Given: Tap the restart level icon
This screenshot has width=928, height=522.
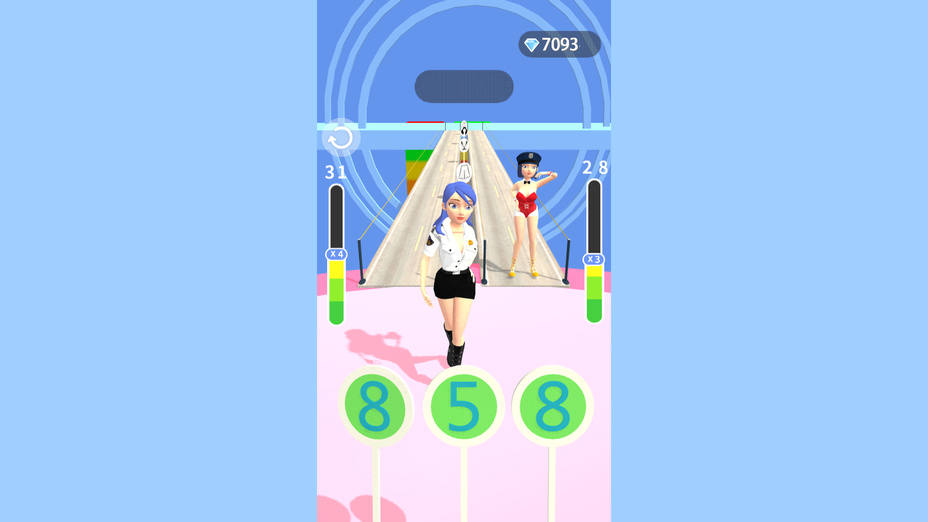Looking at the screenshot, I should 340,138.
